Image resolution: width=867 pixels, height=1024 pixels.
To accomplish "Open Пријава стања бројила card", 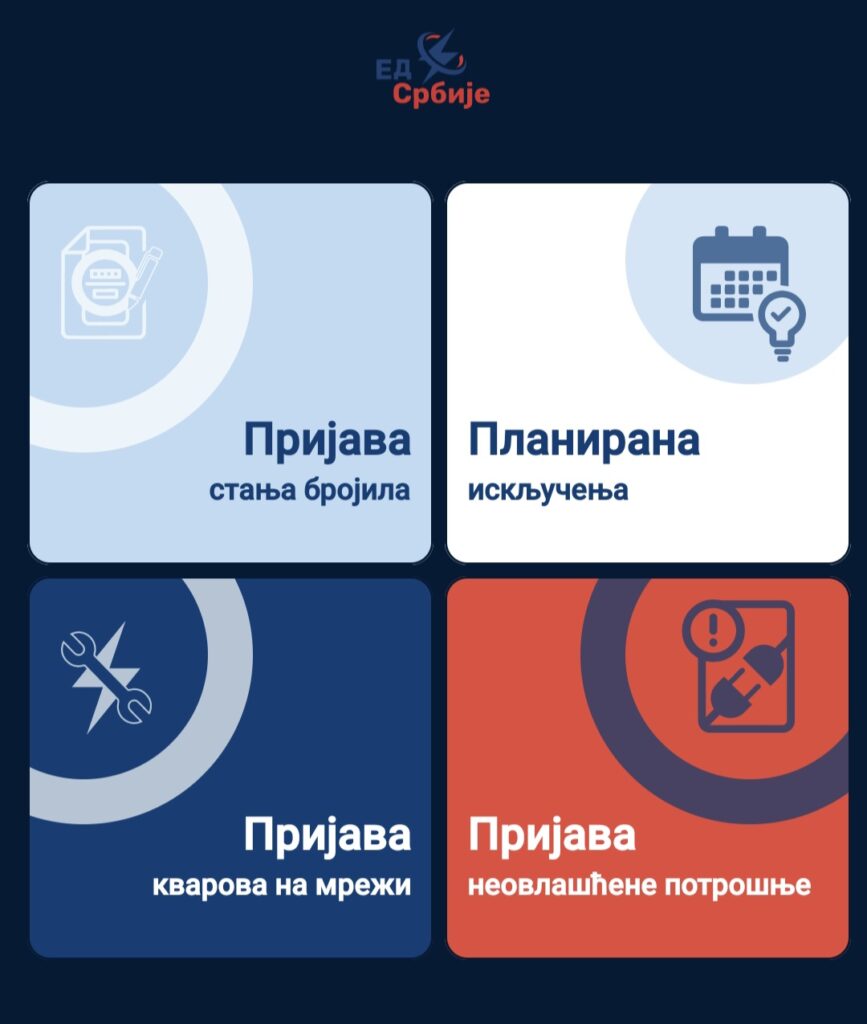I will pos(230,372).
